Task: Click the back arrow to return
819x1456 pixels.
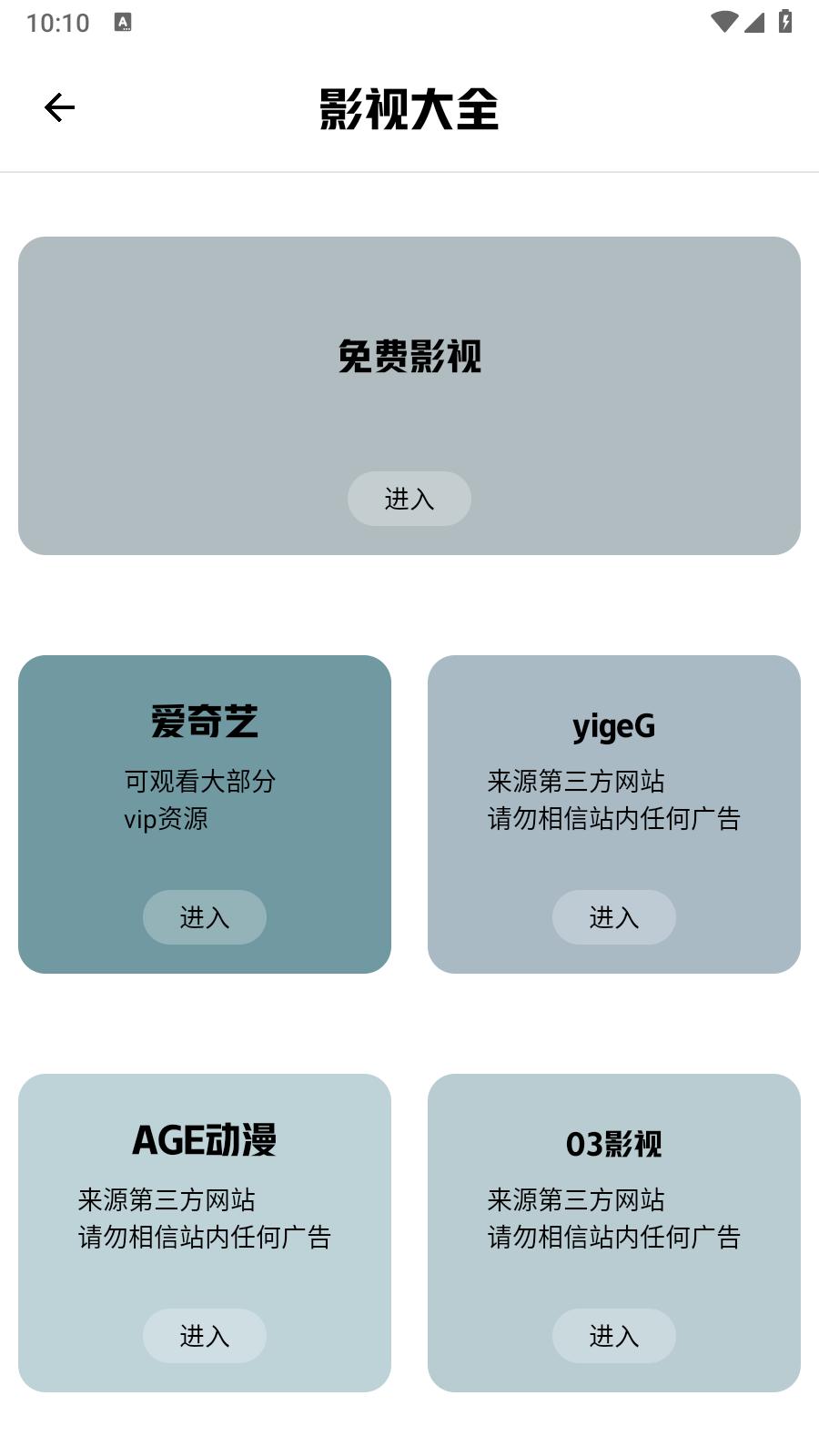Action: [x=60, y=106]
